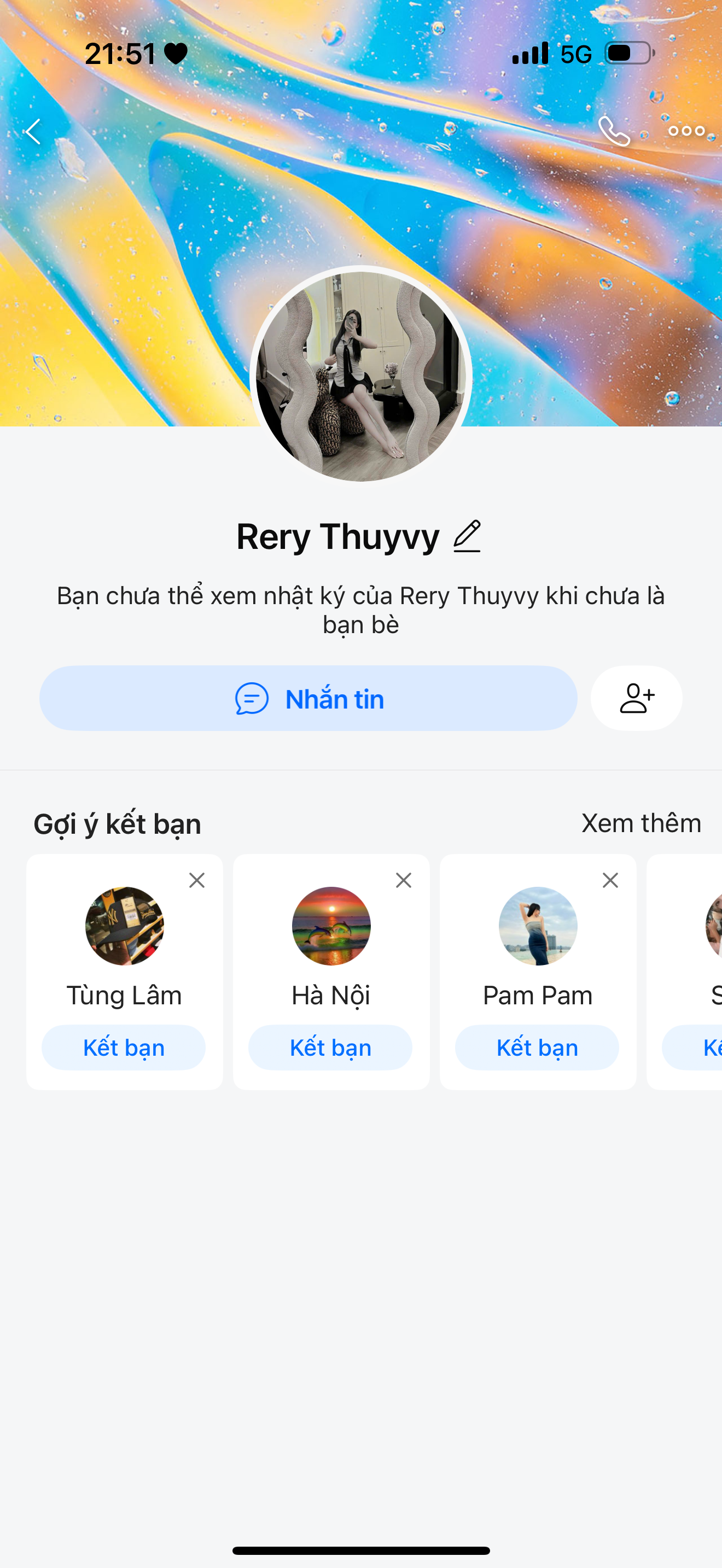The width and height of the screenshot is (722, 1568).
Task: View Rery Thuyvy's profile picture
Action: (x=361, y=376)
